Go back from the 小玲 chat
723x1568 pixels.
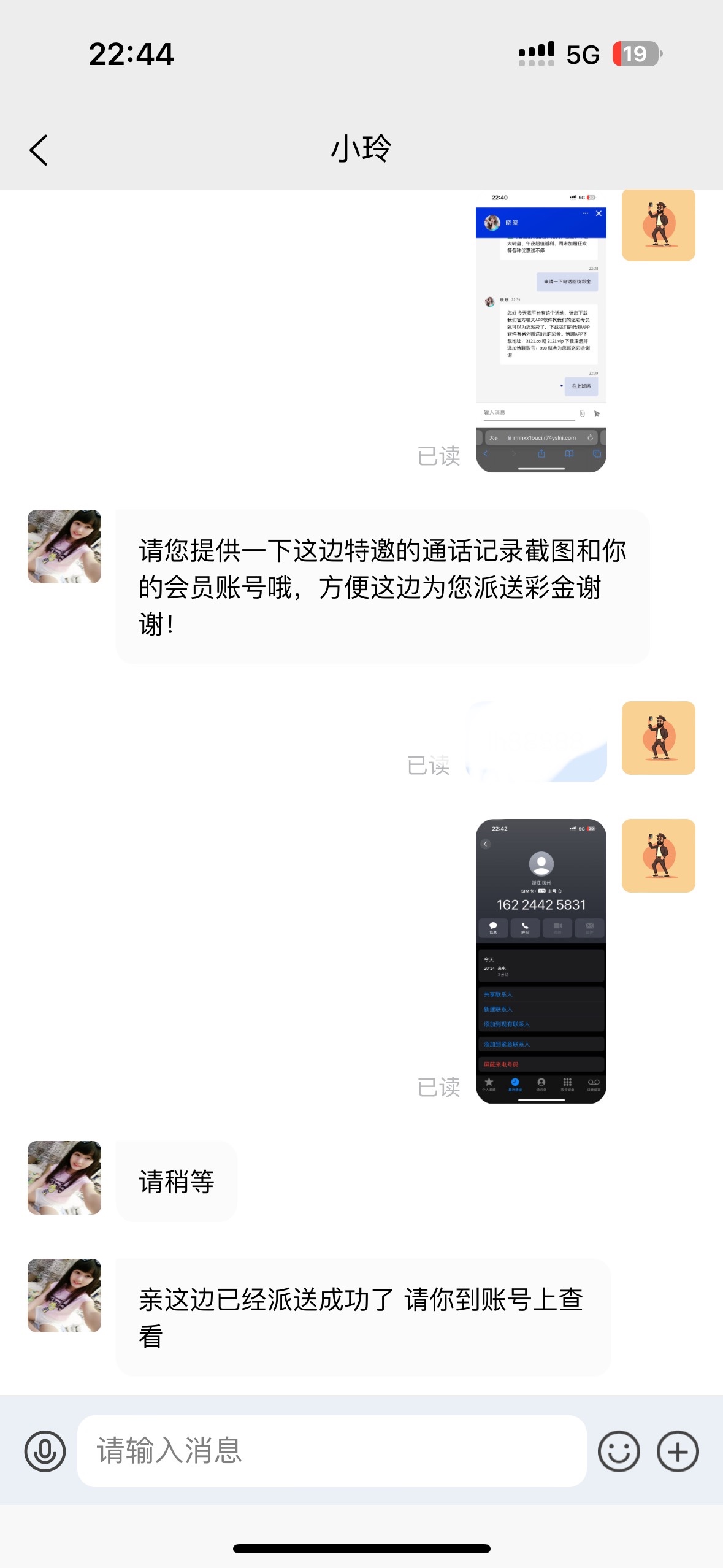39,150
